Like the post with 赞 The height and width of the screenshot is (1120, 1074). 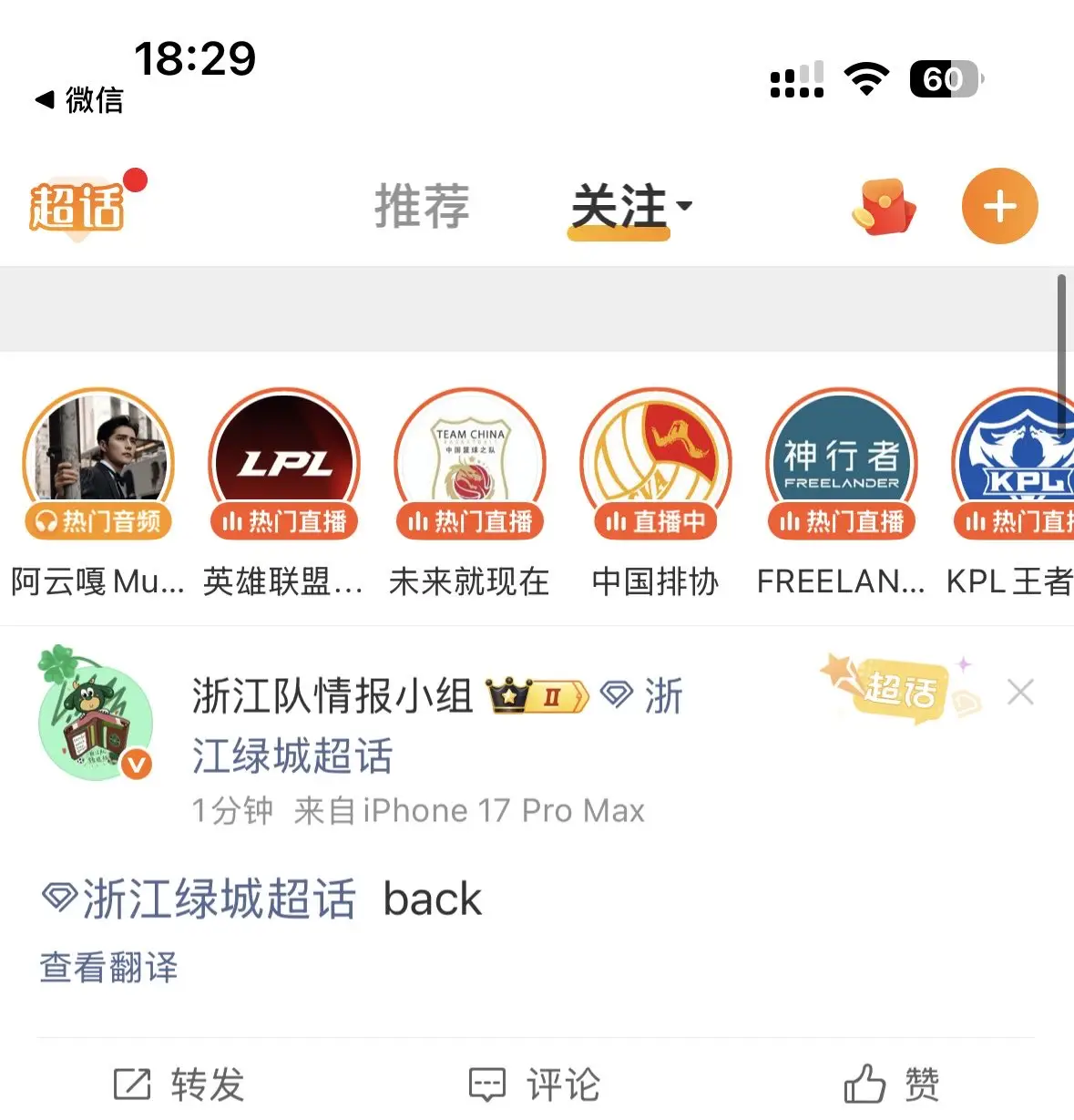(892, 1084)
